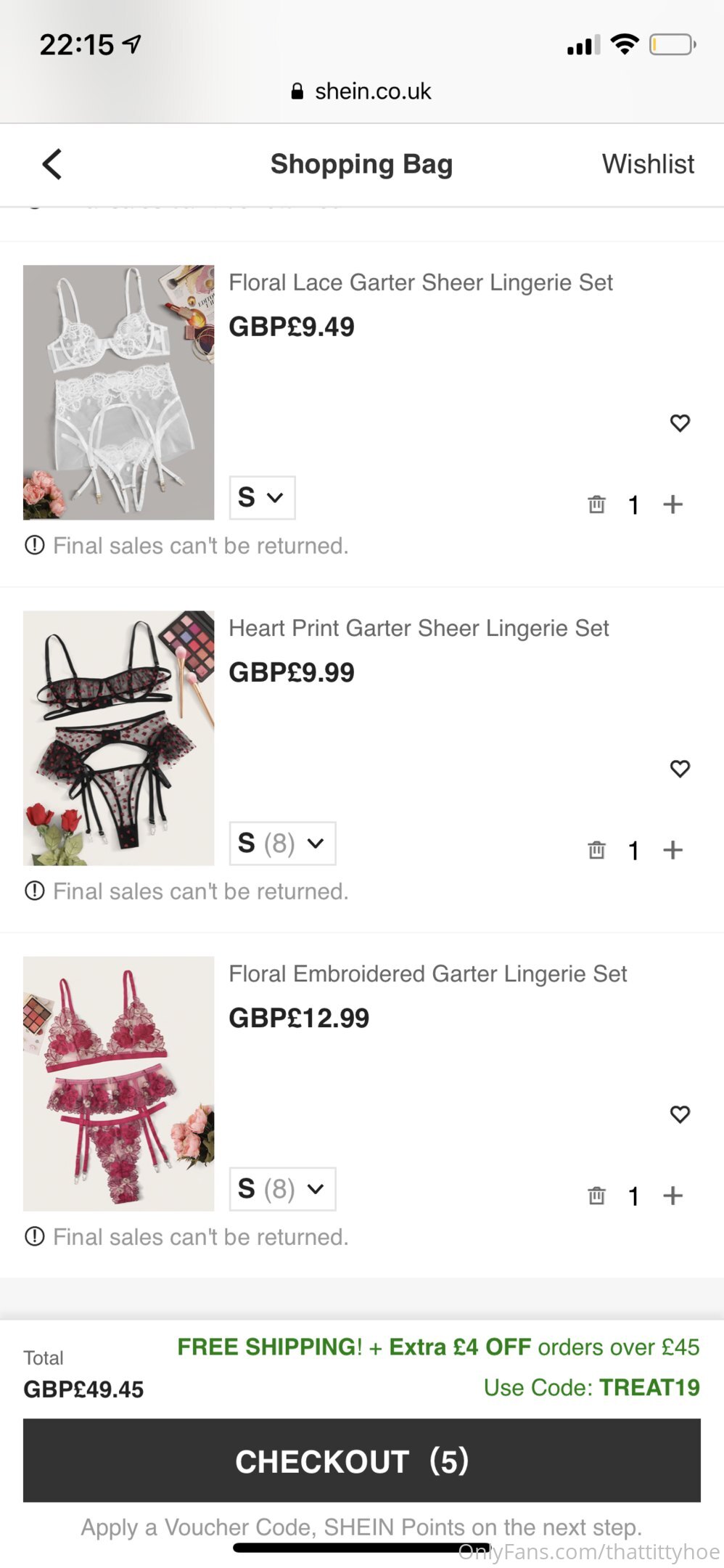Open the Wishlist
The image size is (724, 1568).
647,164
